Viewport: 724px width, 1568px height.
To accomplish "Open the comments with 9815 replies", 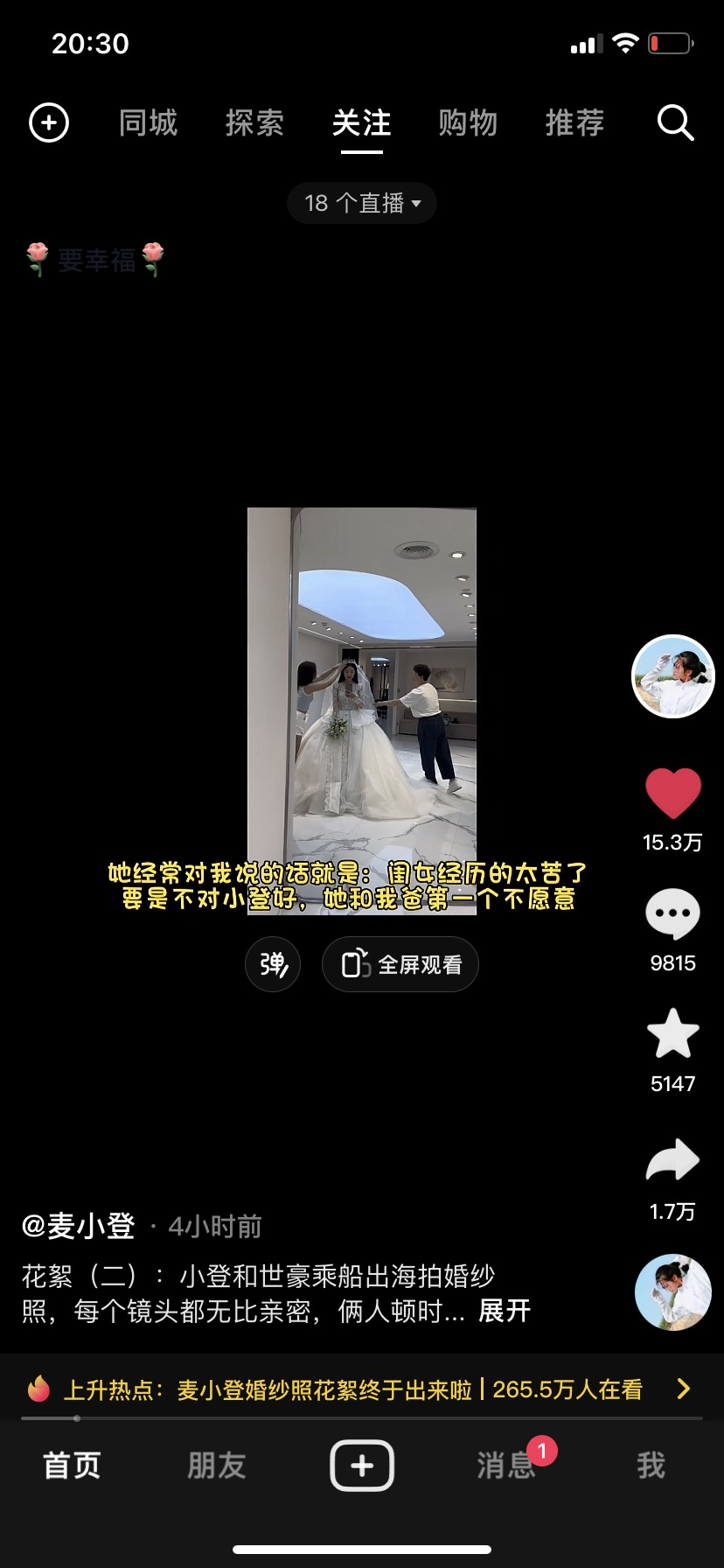I will click(x=673, y=913).
